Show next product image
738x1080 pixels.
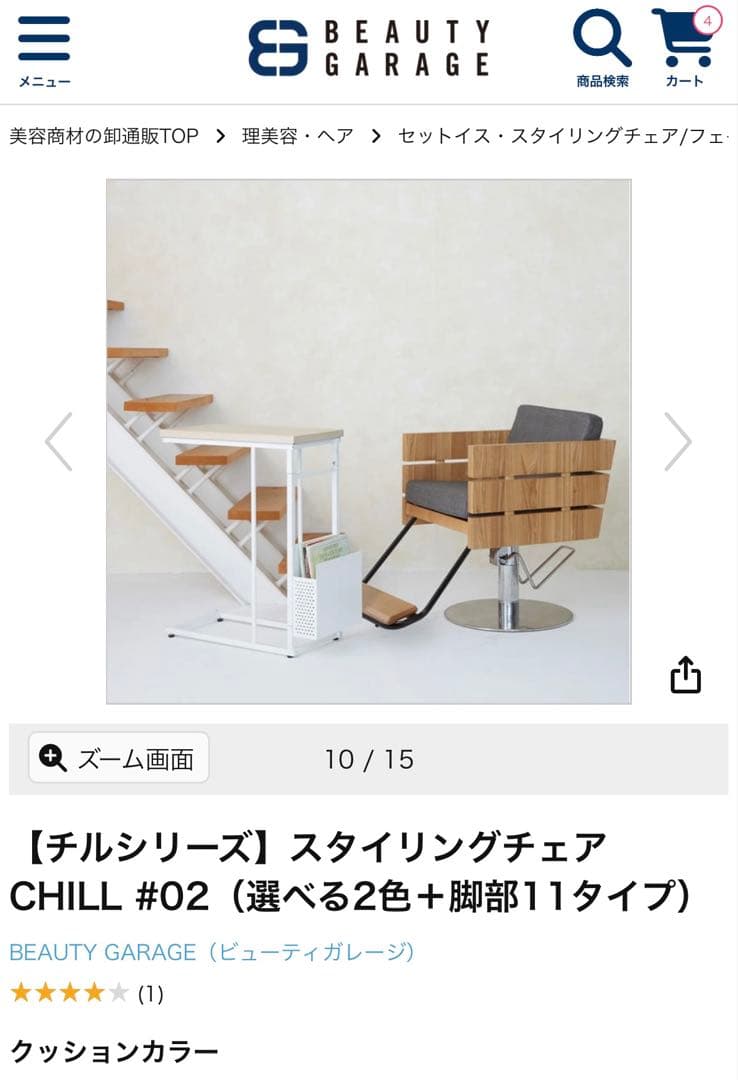click(677, 441)
